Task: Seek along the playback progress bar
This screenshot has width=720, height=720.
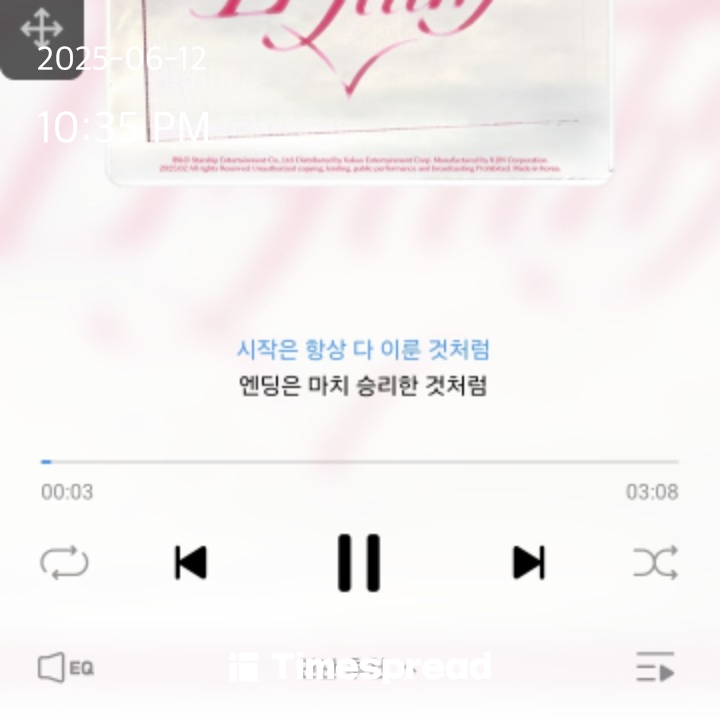Action: coord(360,462)
